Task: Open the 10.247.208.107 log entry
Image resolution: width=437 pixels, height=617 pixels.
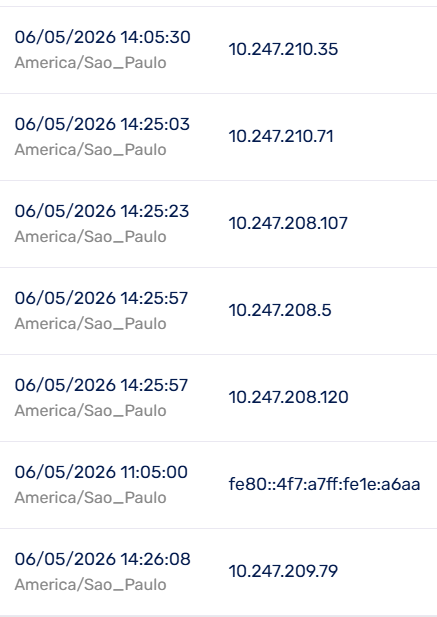Action: 218,224
